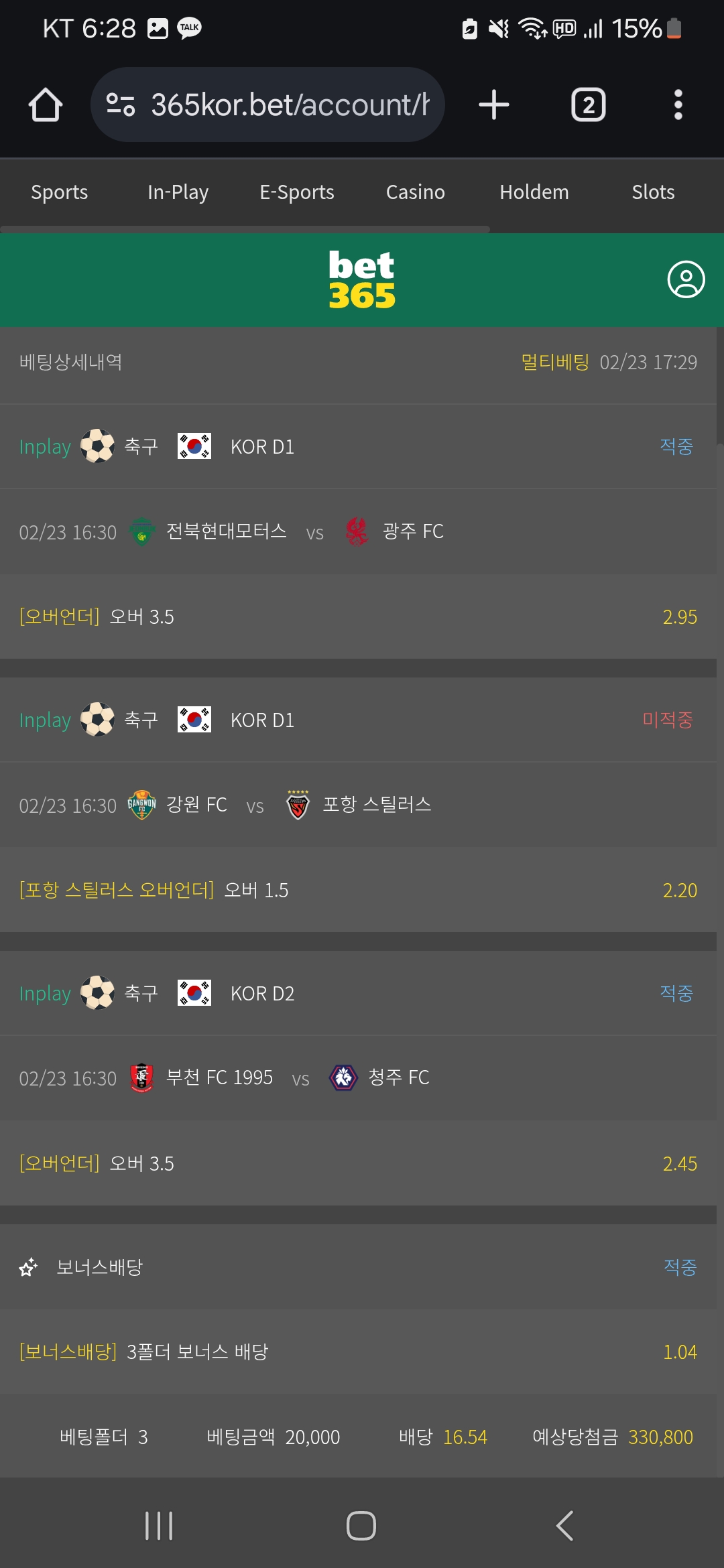
Task: Open a new browser tab
Action: 494,105
